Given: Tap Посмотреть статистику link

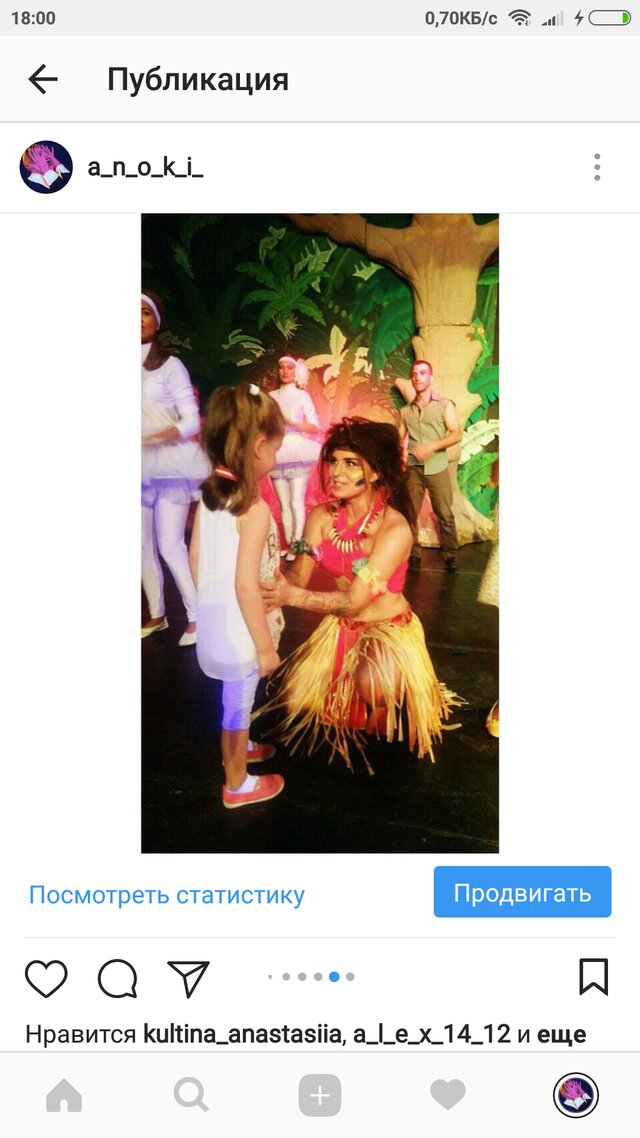Looking at the screenshot, I should click(167, 894).
